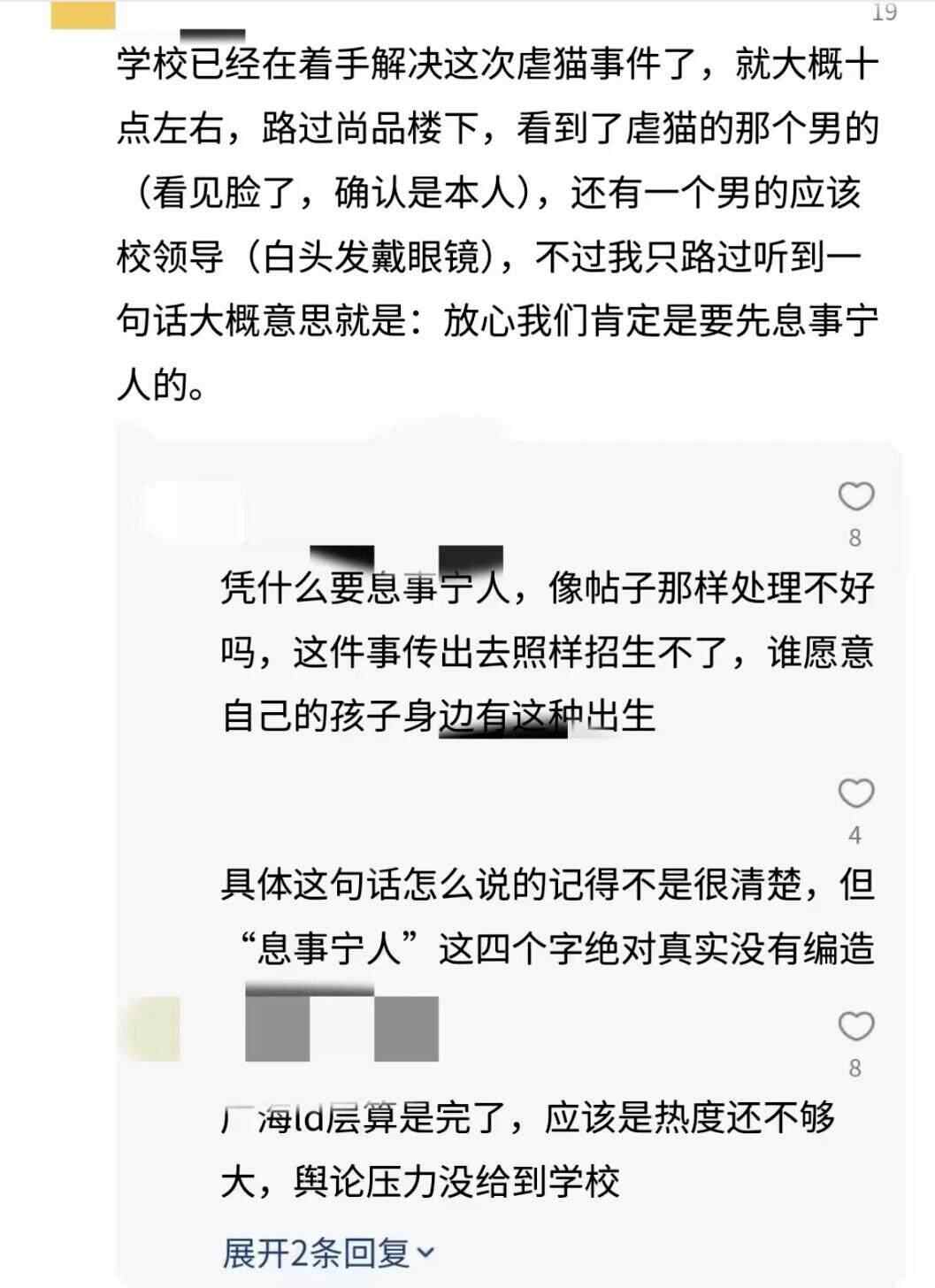Like the reply starting with 具体这句话怎么说的

855,793
